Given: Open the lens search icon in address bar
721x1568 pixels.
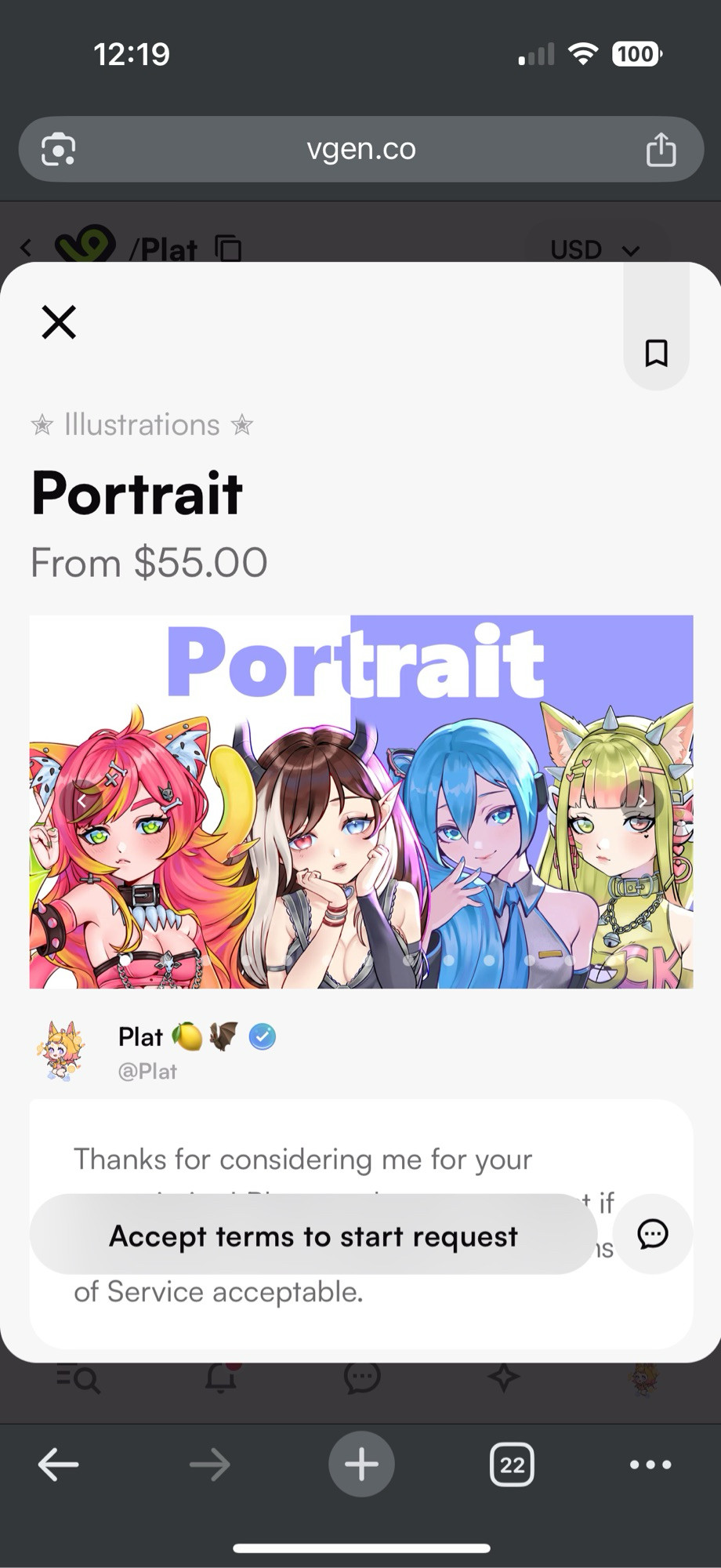Looking at the screenshot, I should pyautogui.click(x=59, y=149).
